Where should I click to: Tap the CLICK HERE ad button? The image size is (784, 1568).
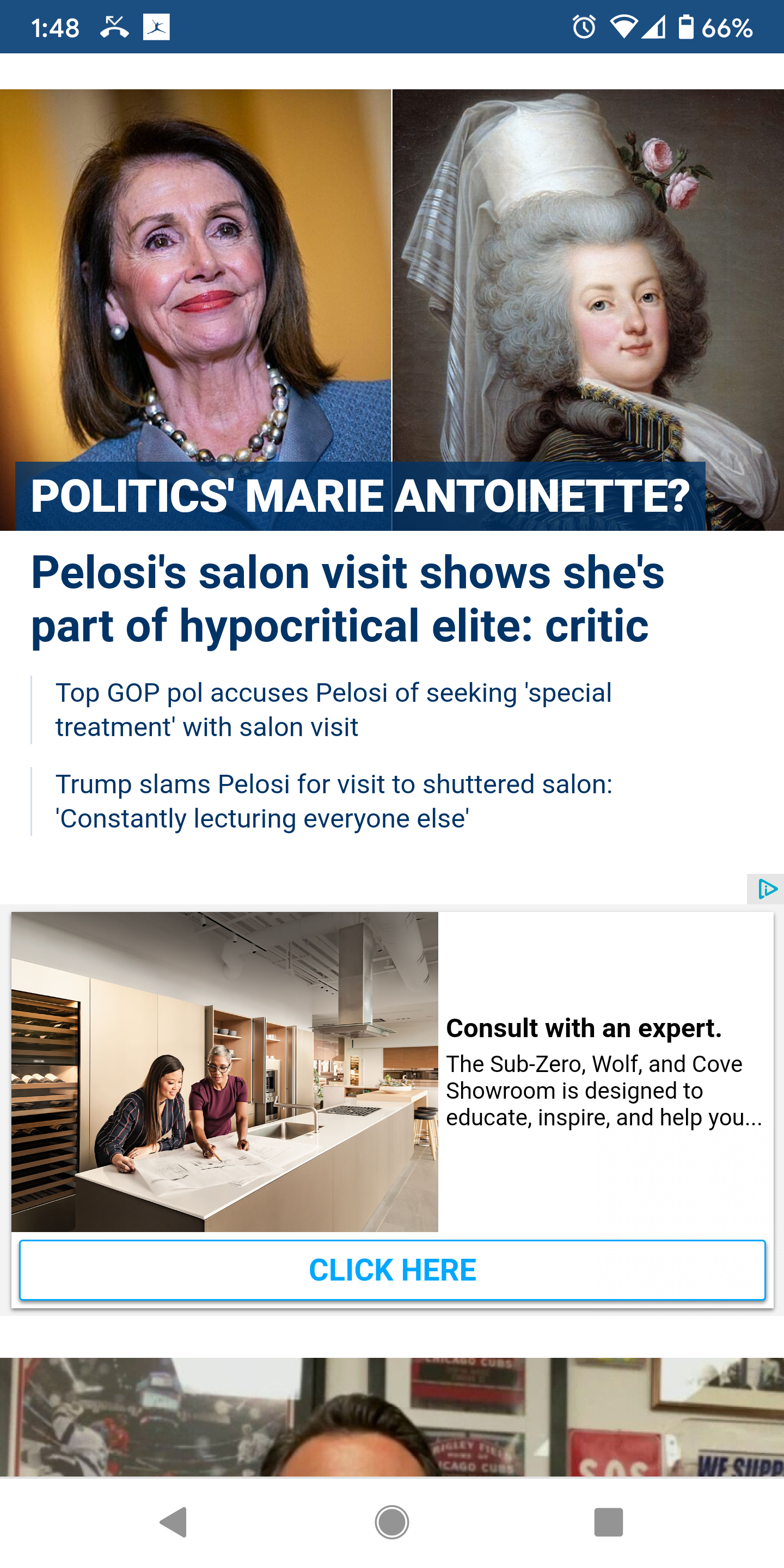coord(392,1270)
